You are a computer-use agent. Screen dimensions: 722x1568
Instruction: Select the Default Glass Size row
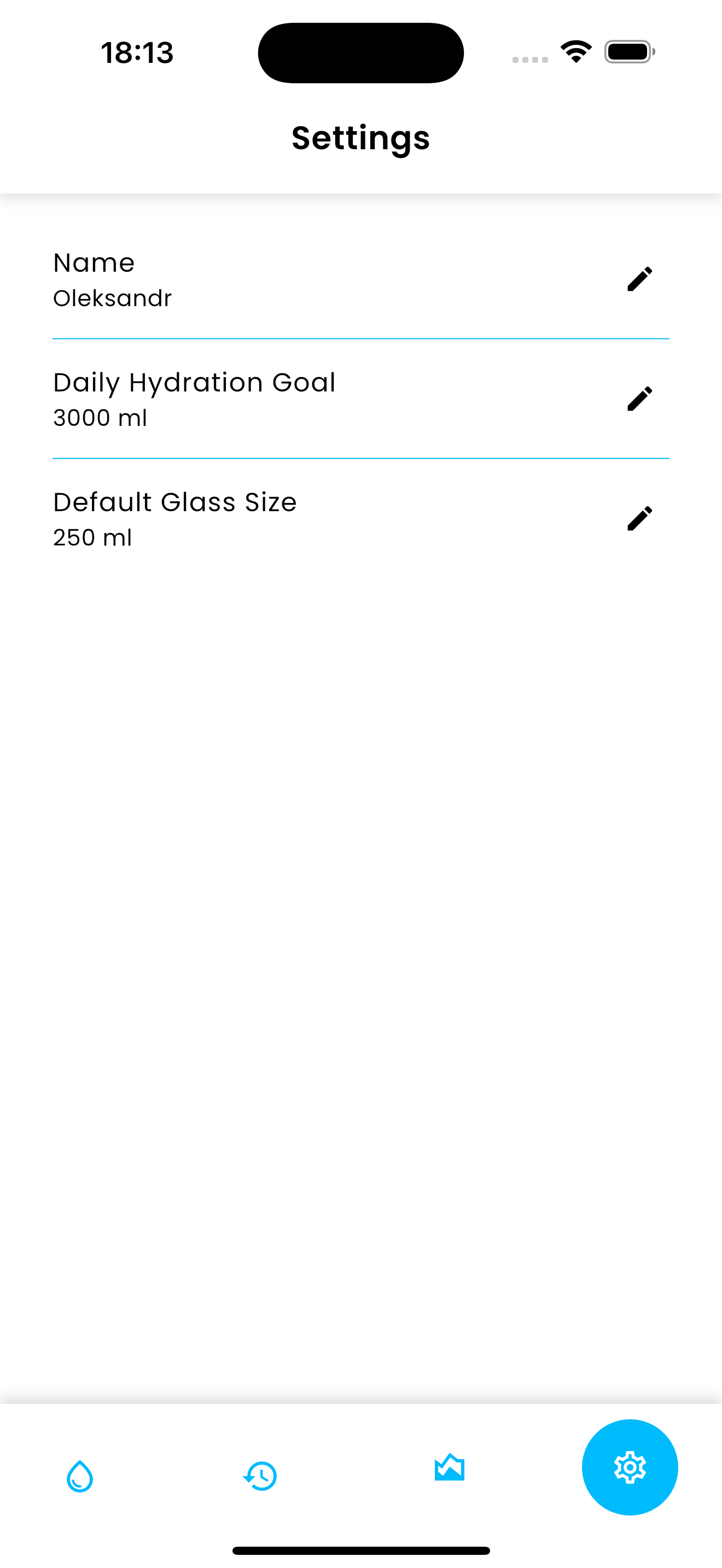[243, 518]
